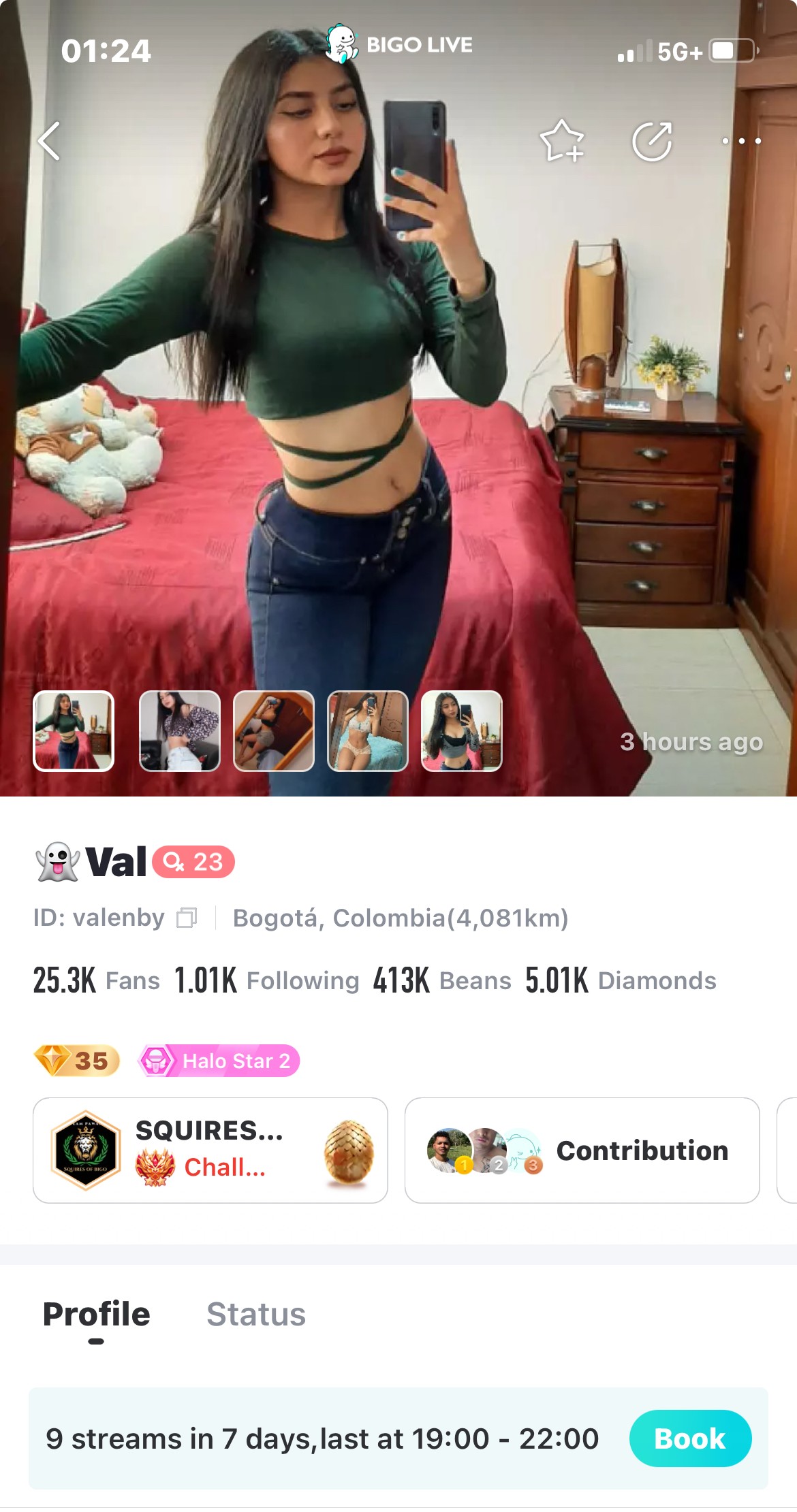Open the Halo Star 2 badge
This screenshot has height=1512, width=797.
(219, 1061)
